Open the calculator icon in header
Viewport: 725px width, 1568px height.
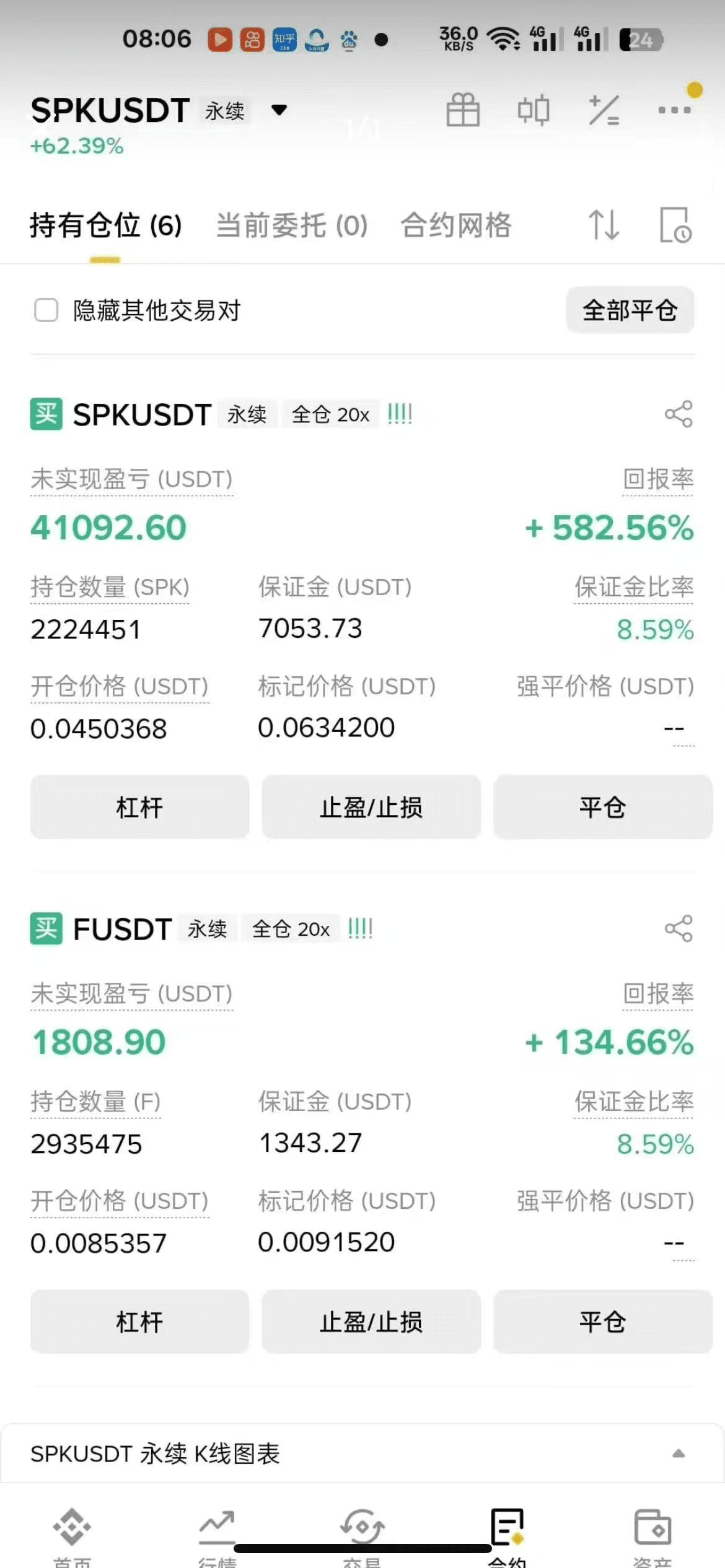(x=604, y=110)
